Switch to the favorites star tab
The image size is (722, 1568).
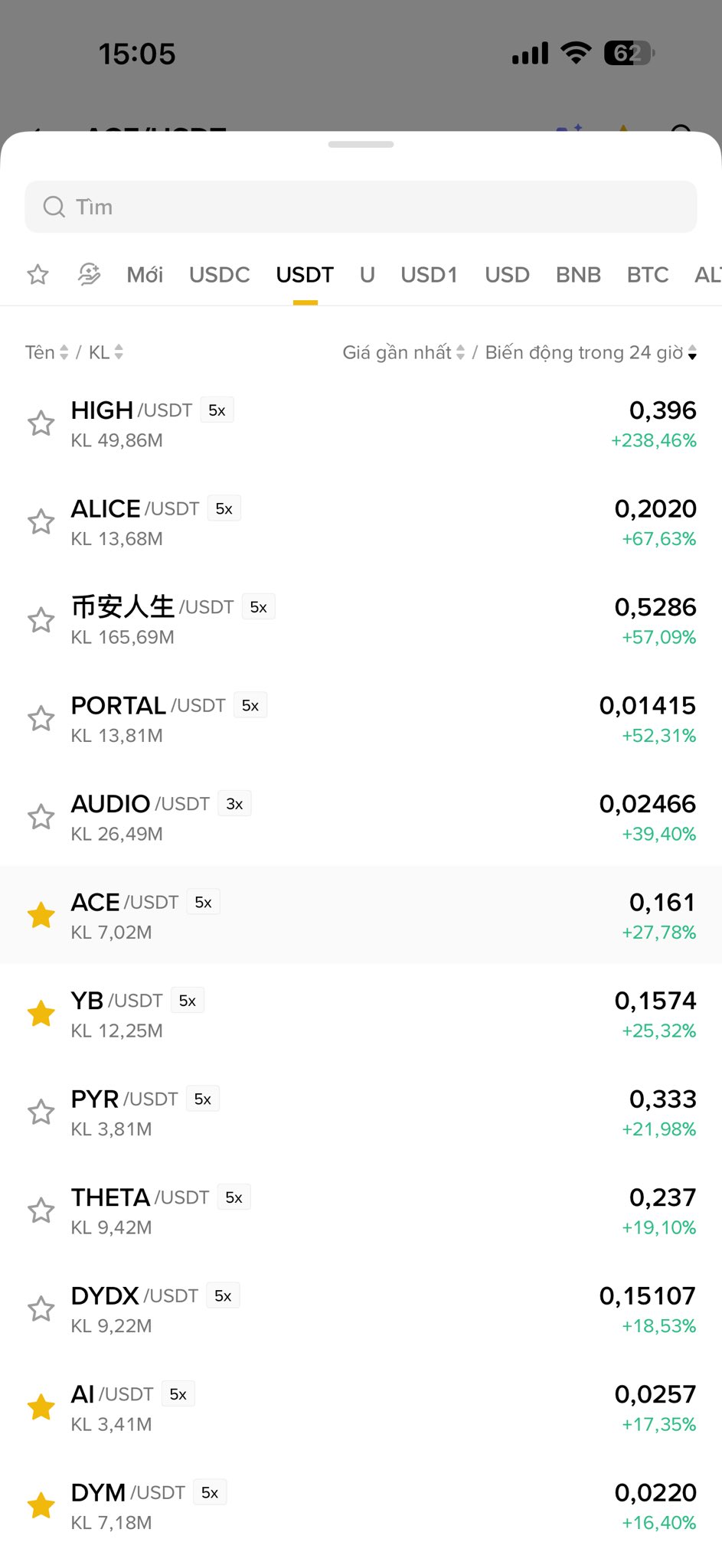pyautogui.click(x=38, y=274)
